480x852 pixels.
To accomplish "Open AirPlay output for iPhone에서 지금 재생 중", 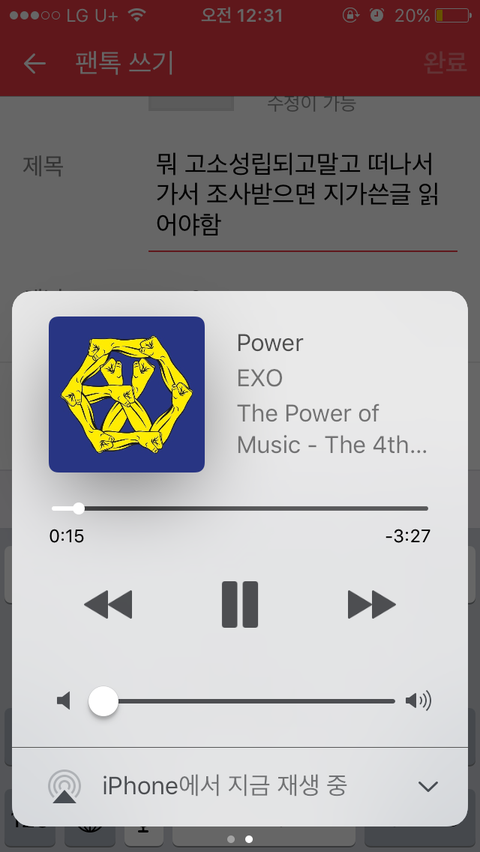I will 65,786.
